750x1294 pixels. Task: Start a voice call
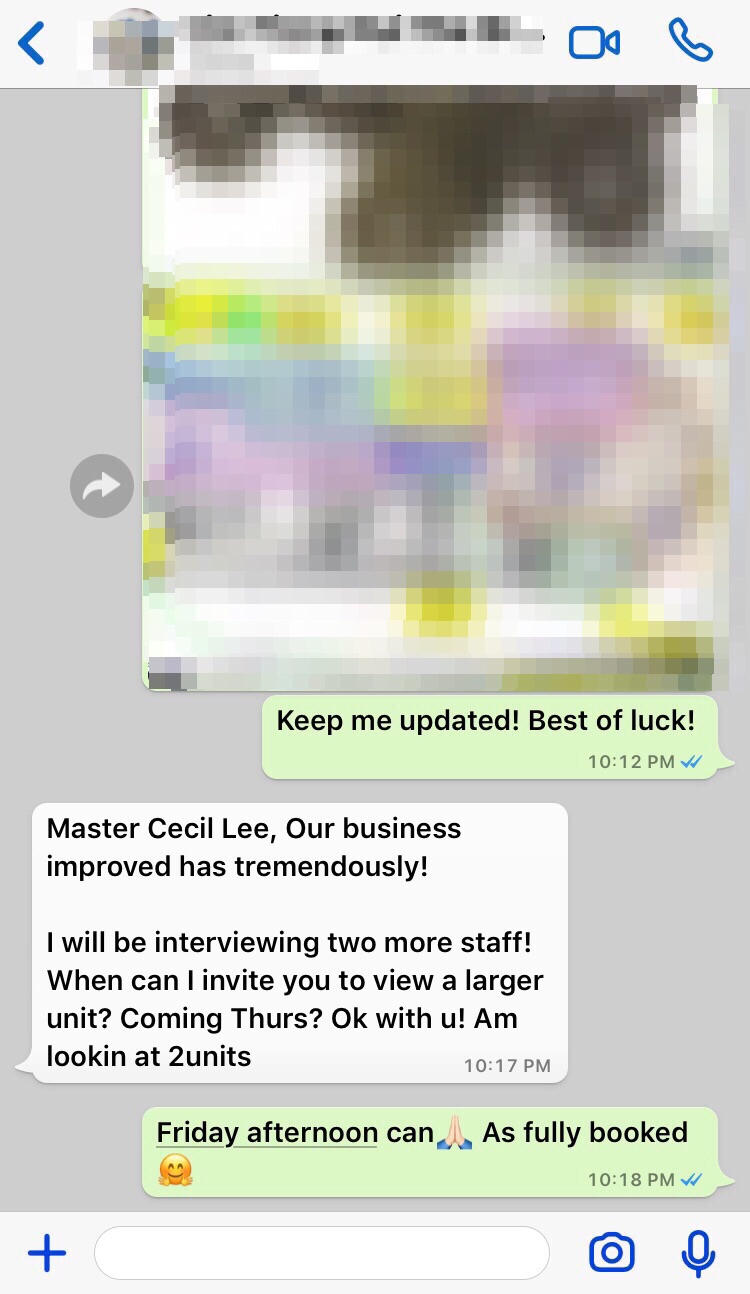tap(690, 42)
